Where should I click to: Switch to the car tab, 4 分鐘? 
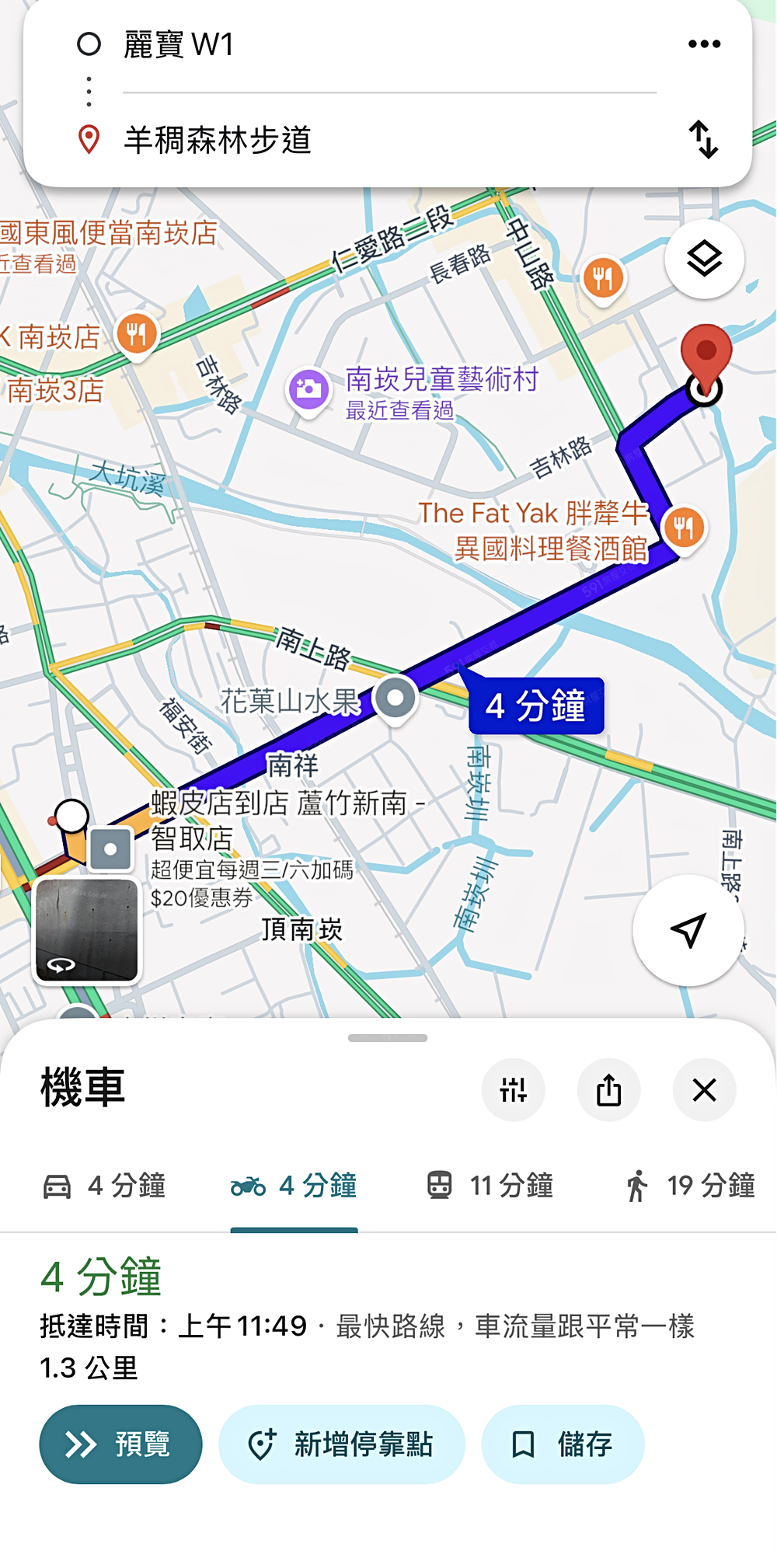pos(104,1186)
